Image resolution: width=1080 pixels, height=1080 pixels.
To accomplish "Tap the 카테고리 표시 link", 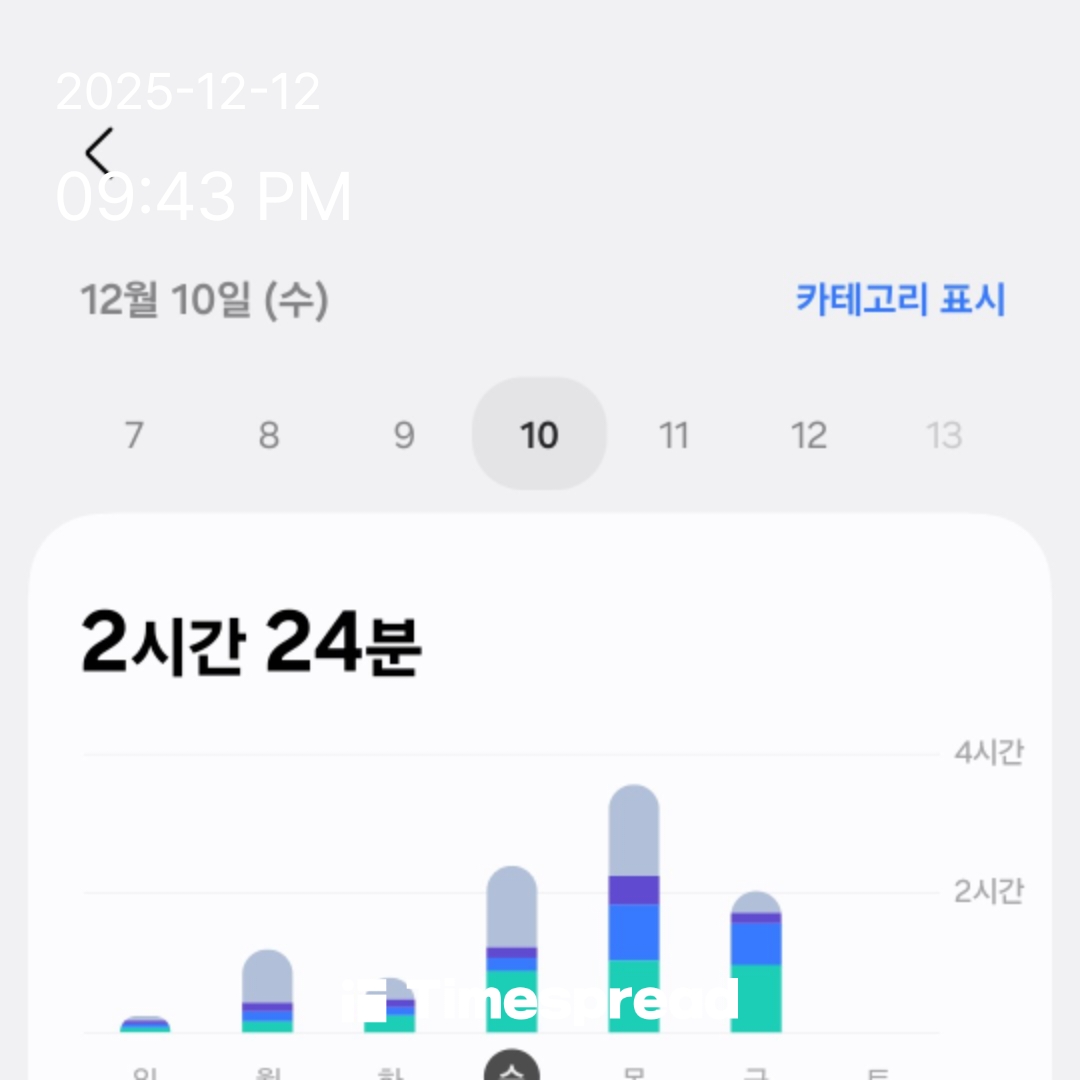I will [x=900, y=300].
